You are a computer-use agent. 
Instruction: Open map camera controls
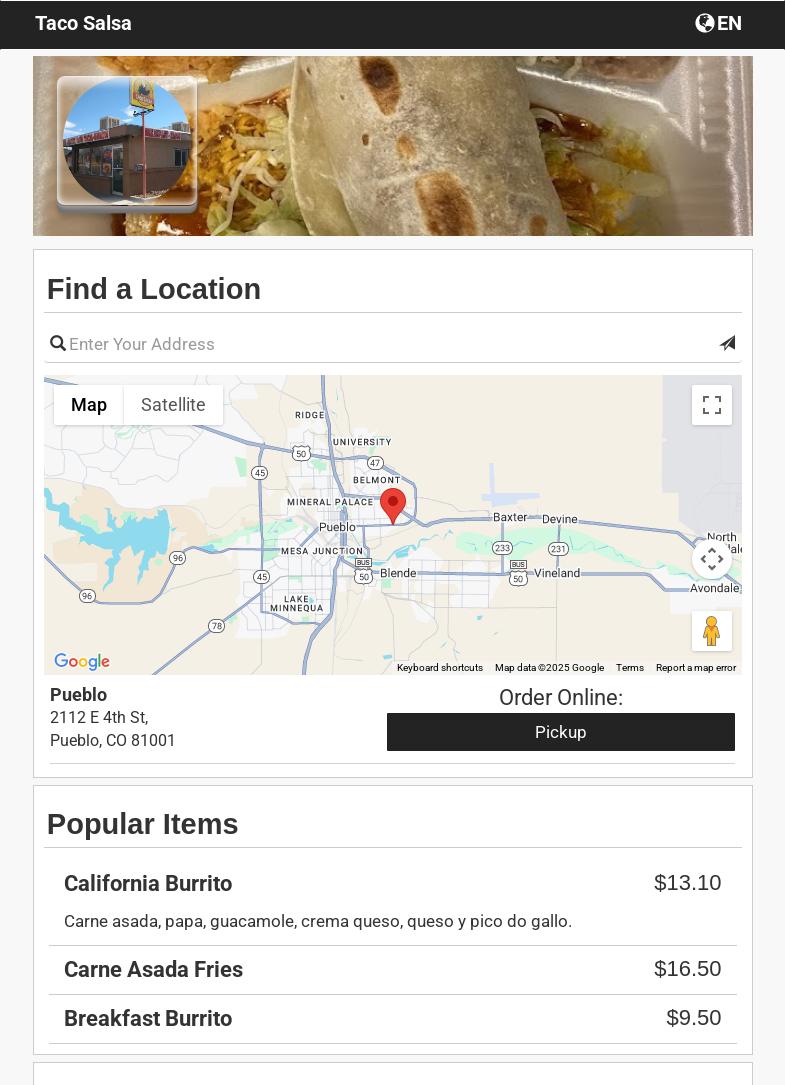point(711,559)
